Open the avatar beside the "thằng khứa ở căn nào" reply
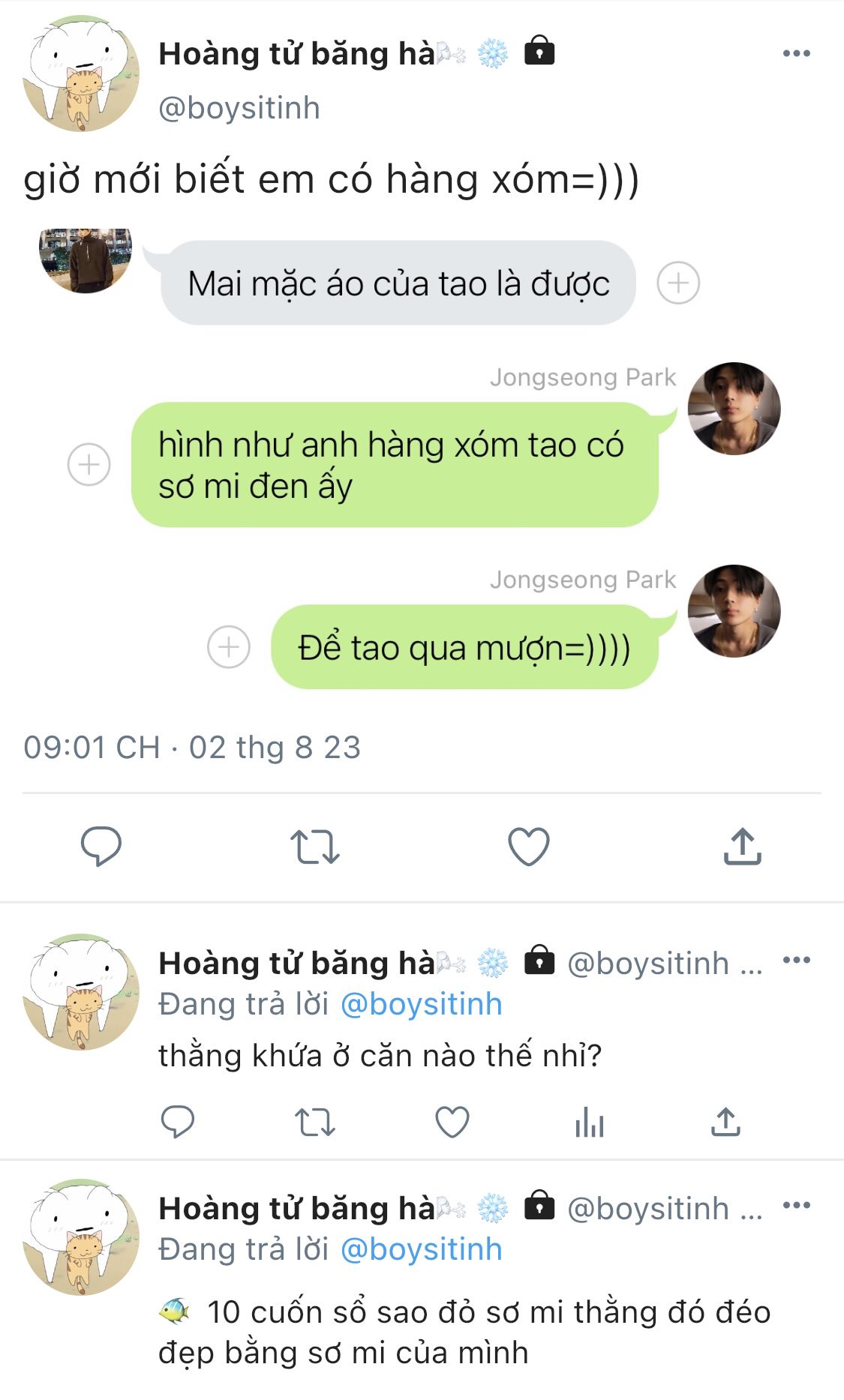844x1400 pixels. (81, 991)
